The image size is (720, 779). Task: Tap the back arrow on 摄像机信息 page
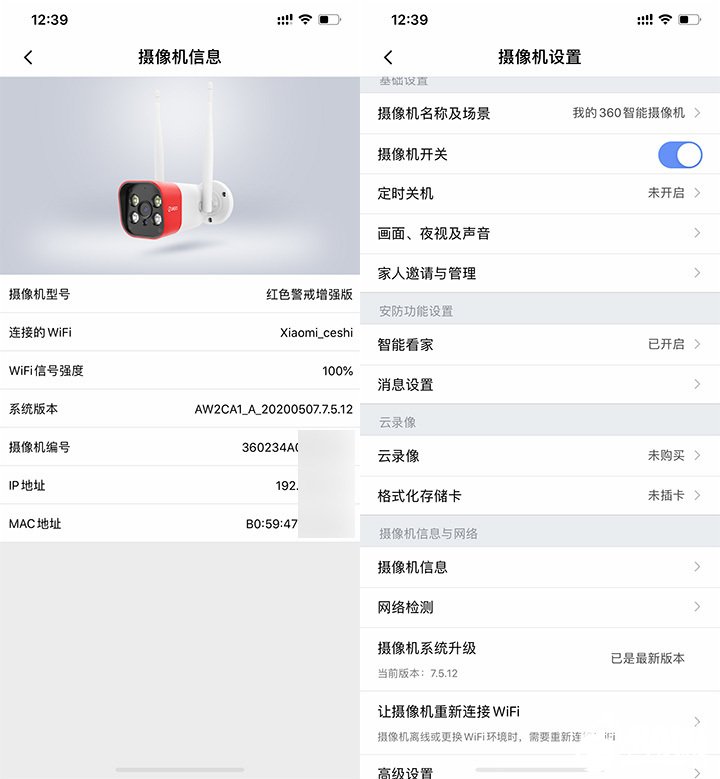pos(29,57)
